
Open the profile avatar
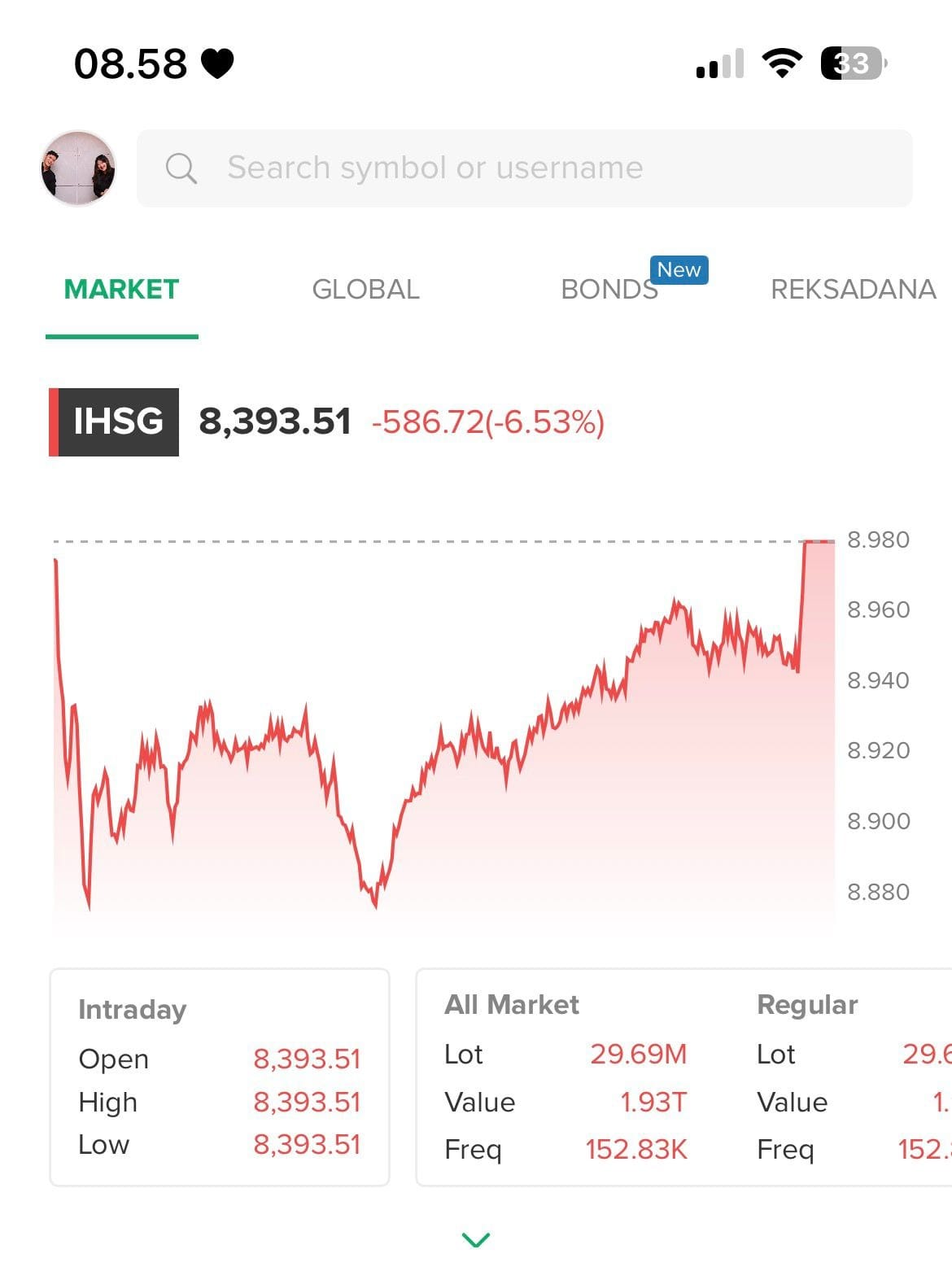pyautogui.click(x=78, y=168)
